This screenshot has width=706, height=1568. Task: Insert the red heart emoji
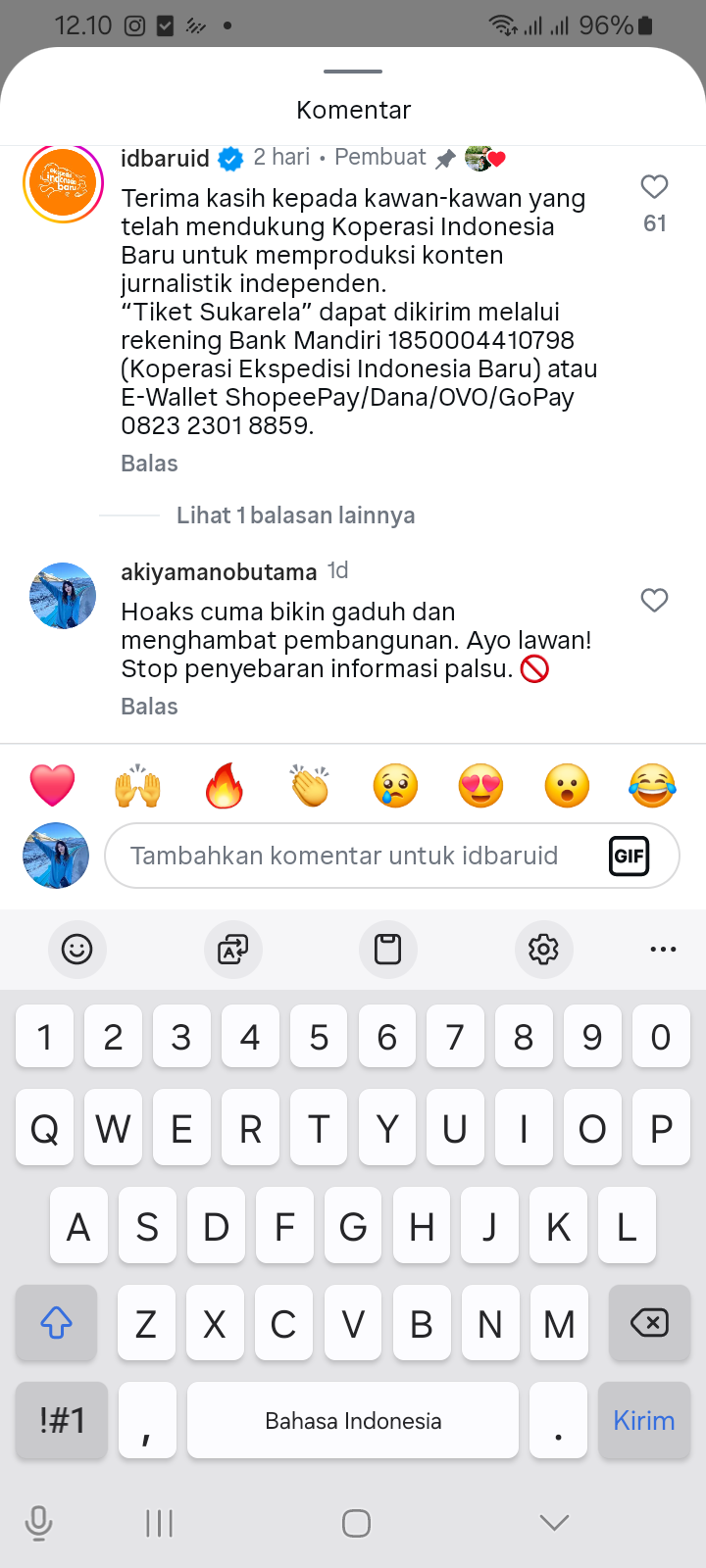52,786
